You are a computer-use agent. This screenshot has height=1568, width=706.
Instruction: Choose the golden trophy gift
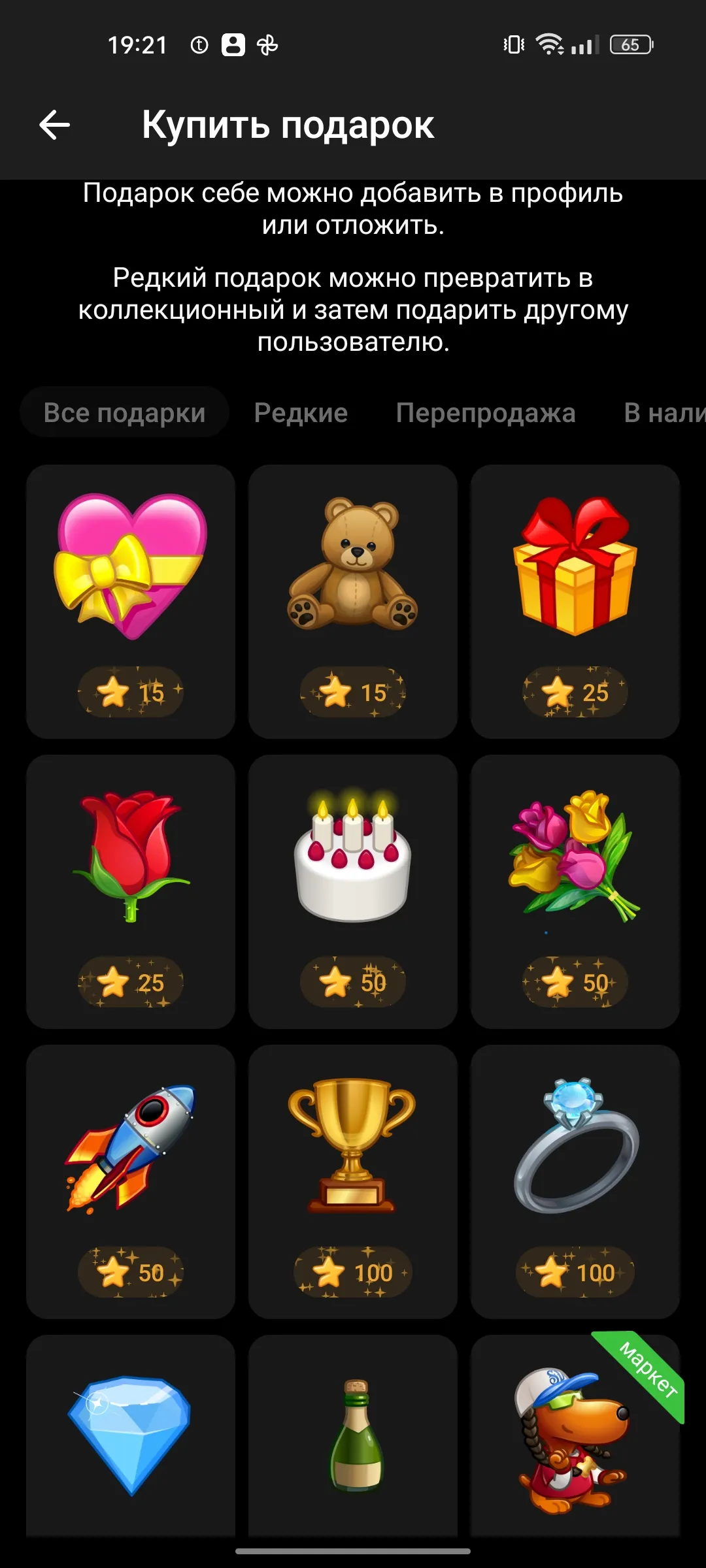tap(353, 1182)
